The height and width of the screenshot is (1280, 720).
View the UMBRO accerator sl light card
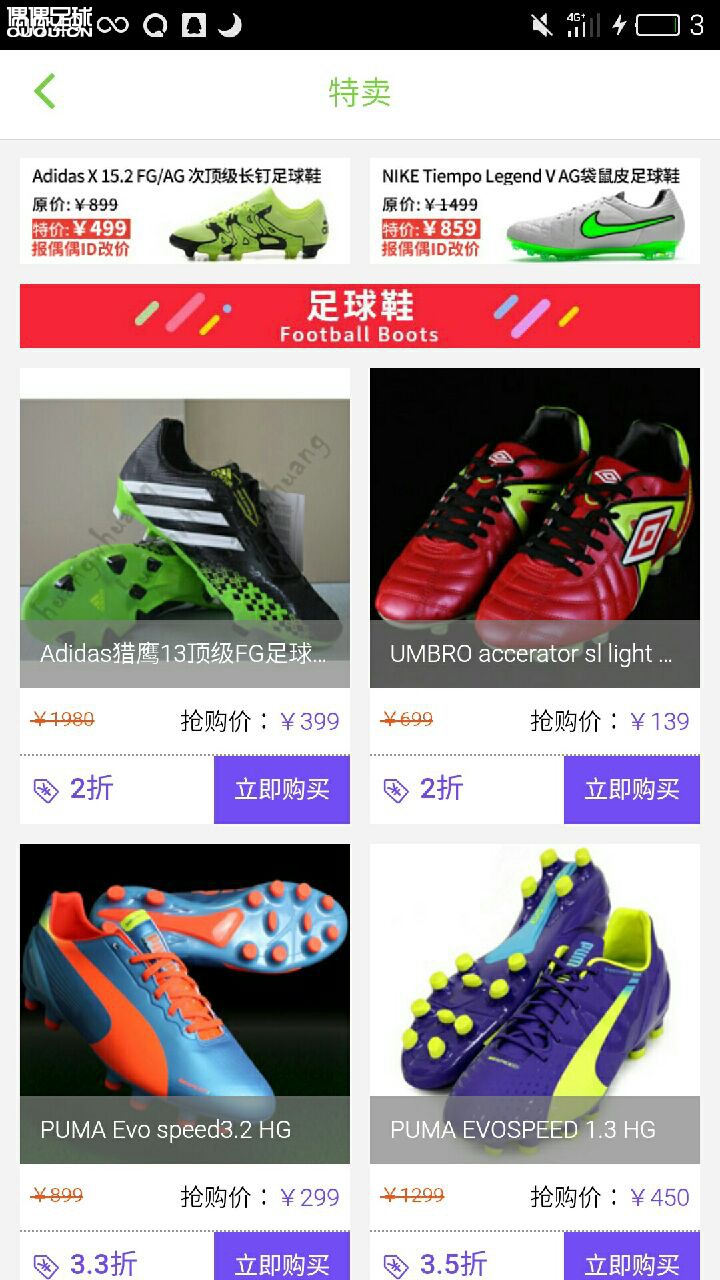tap(535, 530)
